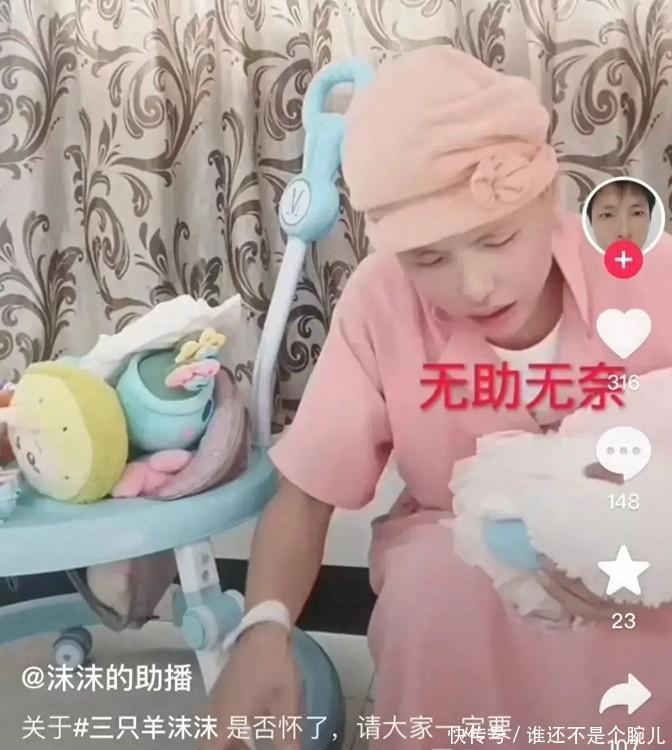Open the comments with 148 replies

pos(624,452)
